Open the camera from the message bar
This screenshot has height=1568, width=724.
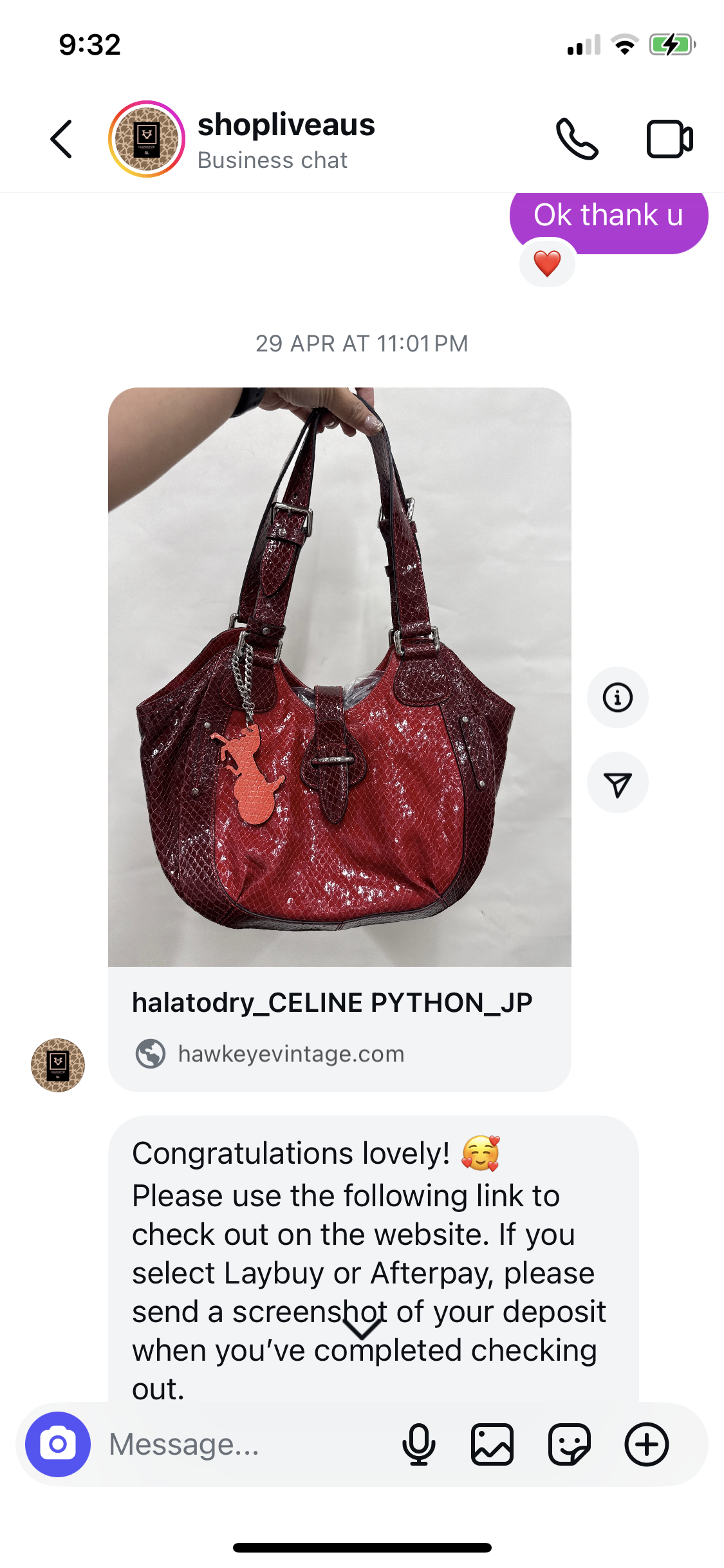click(x=58, y=1444)
